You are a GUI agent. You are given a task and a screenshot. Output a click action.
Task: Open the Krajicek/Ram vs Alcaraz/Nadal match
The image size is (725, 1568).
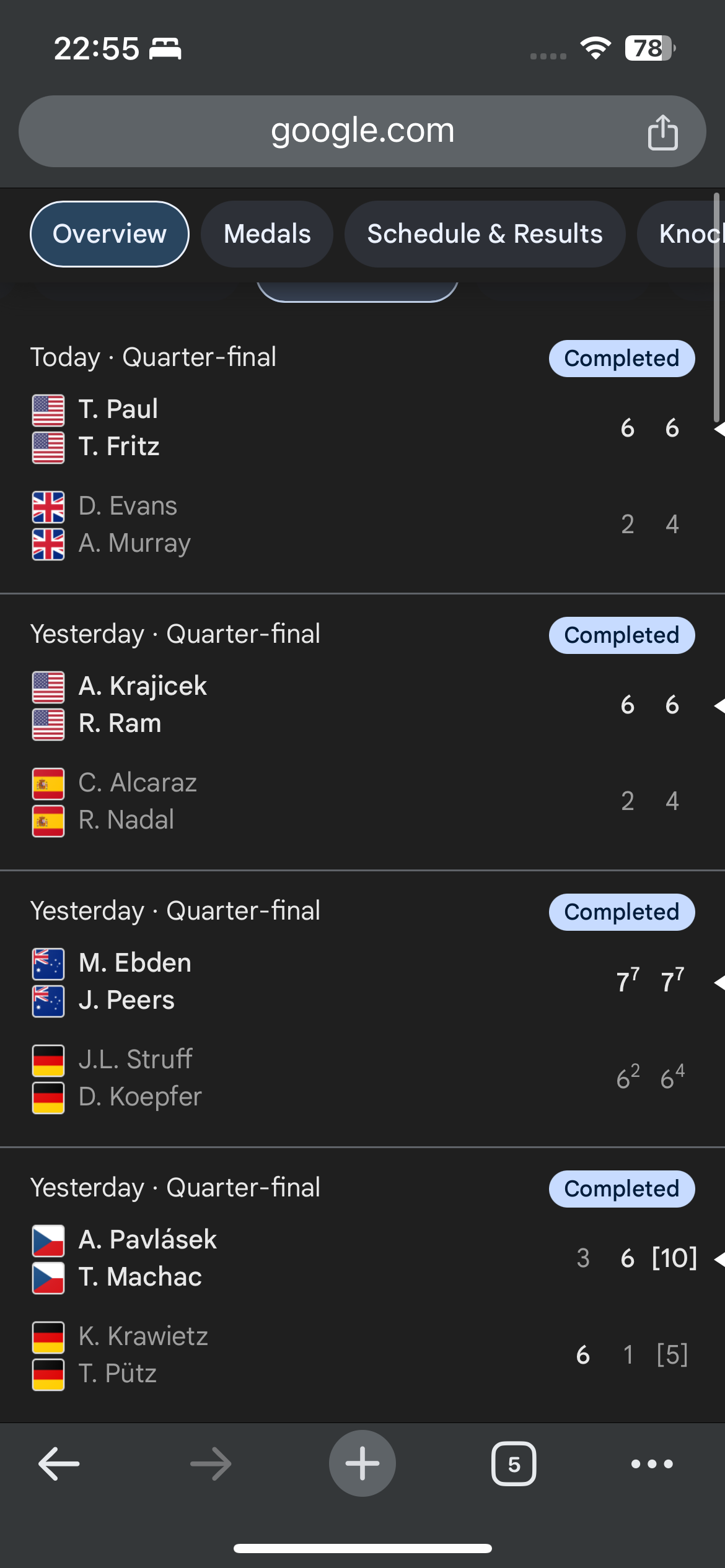point(362,732)
